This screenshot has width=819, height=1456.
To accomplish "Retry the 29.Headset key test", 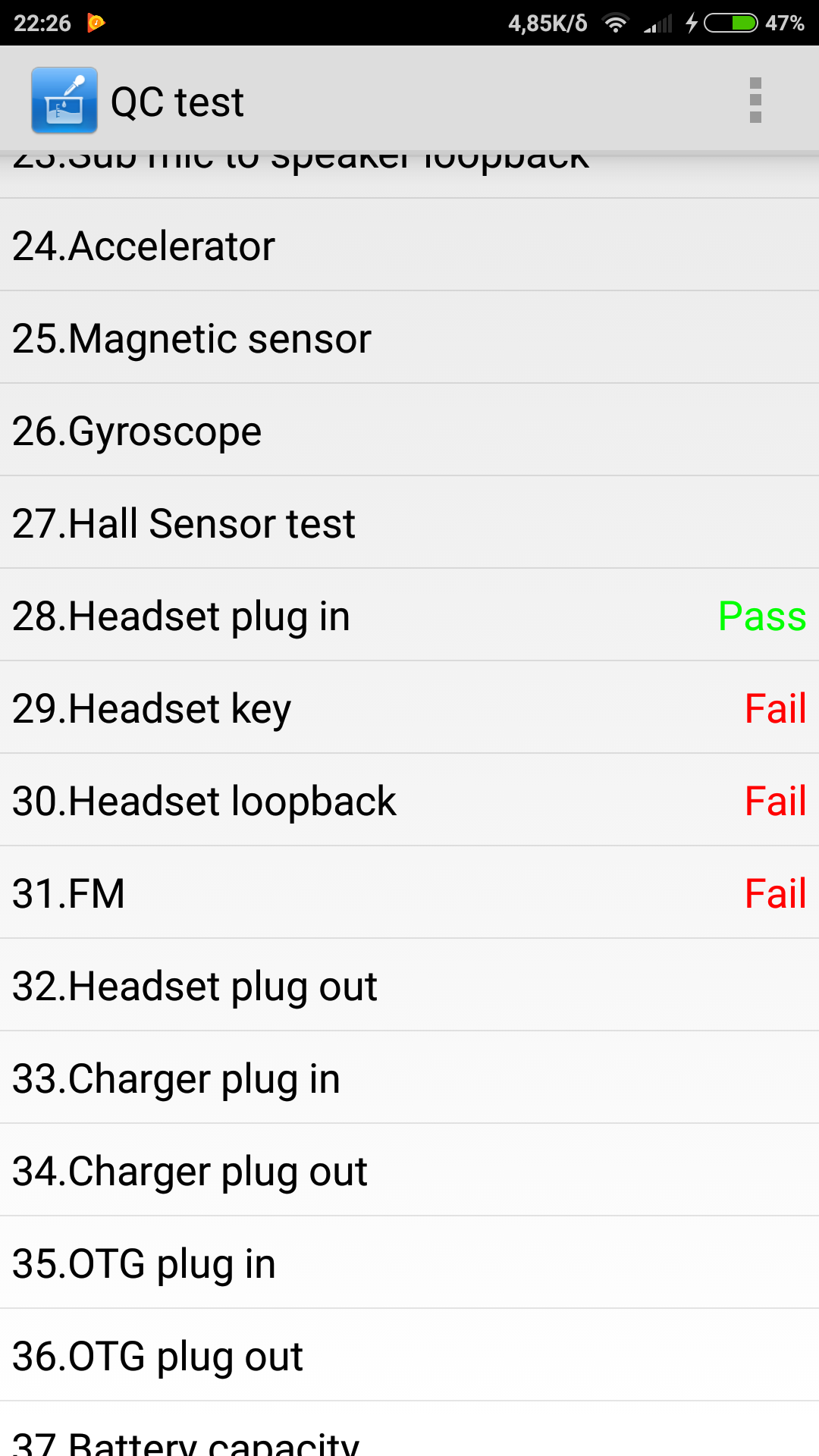I will click(409, 708).
